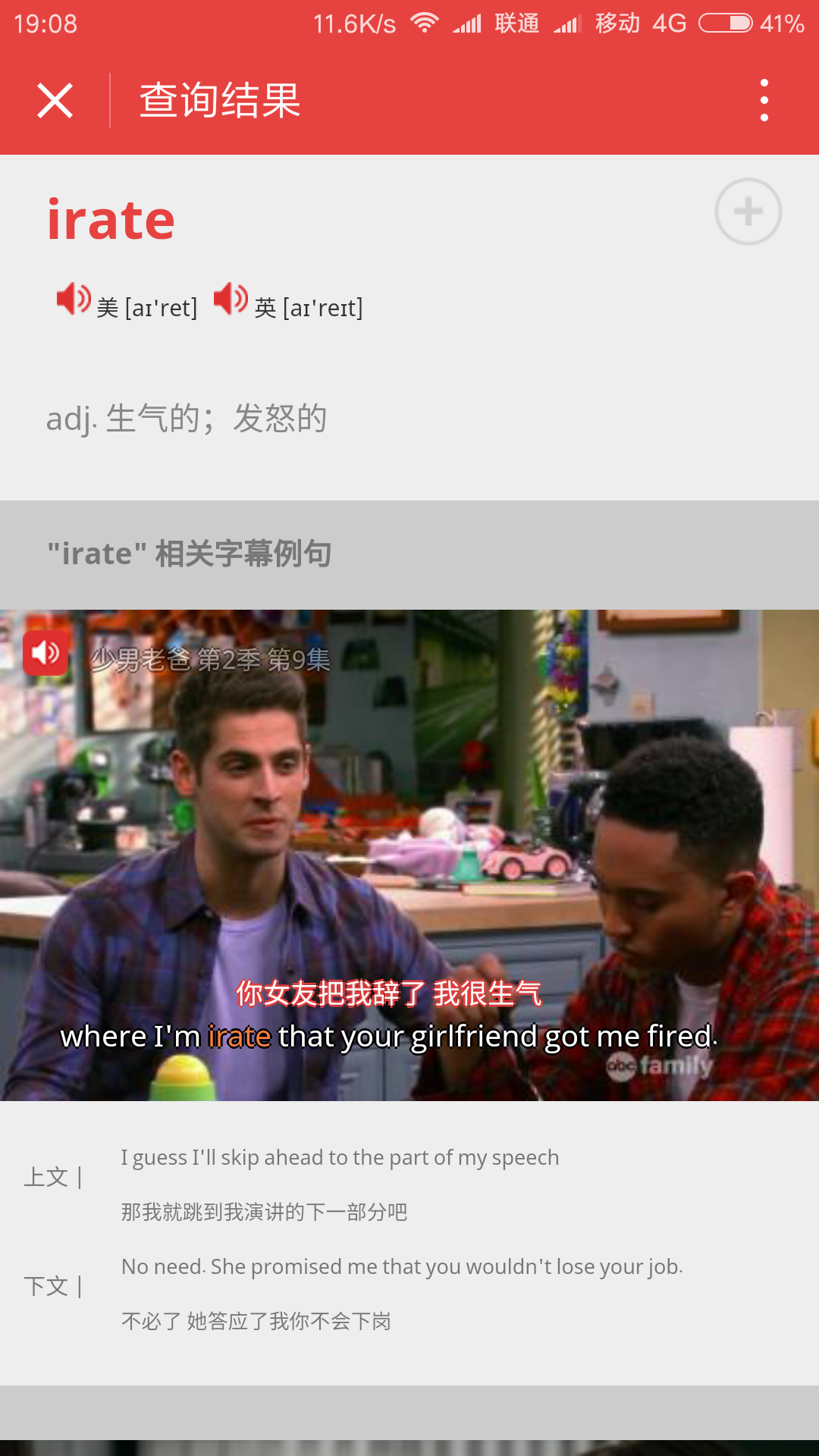The height and width of the screenshot is (1456, 819).
Task: Play the subtitle example sentence audio
Action: tap(45, 653)
